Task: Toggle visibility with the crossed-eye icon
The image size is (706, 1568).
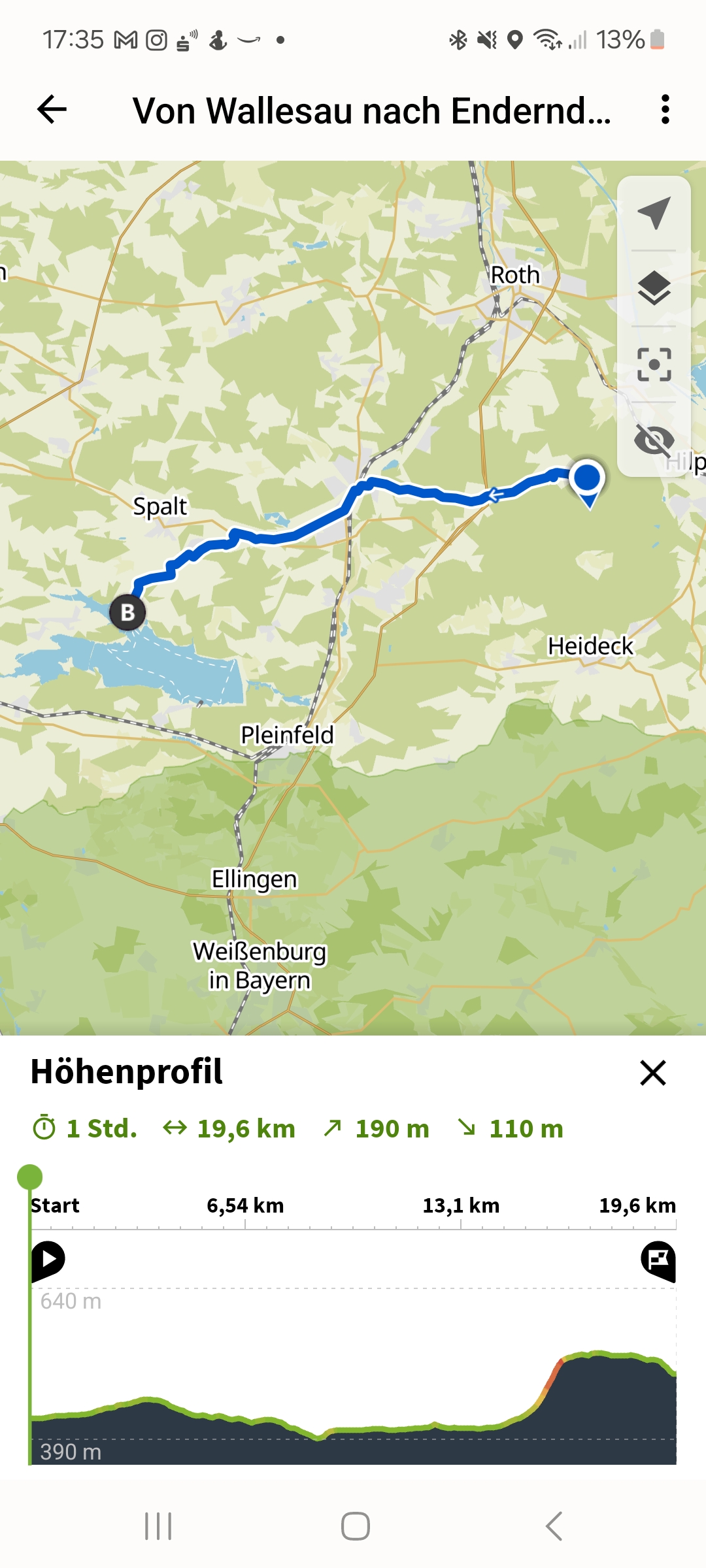Action: click(x=654, y=440)
